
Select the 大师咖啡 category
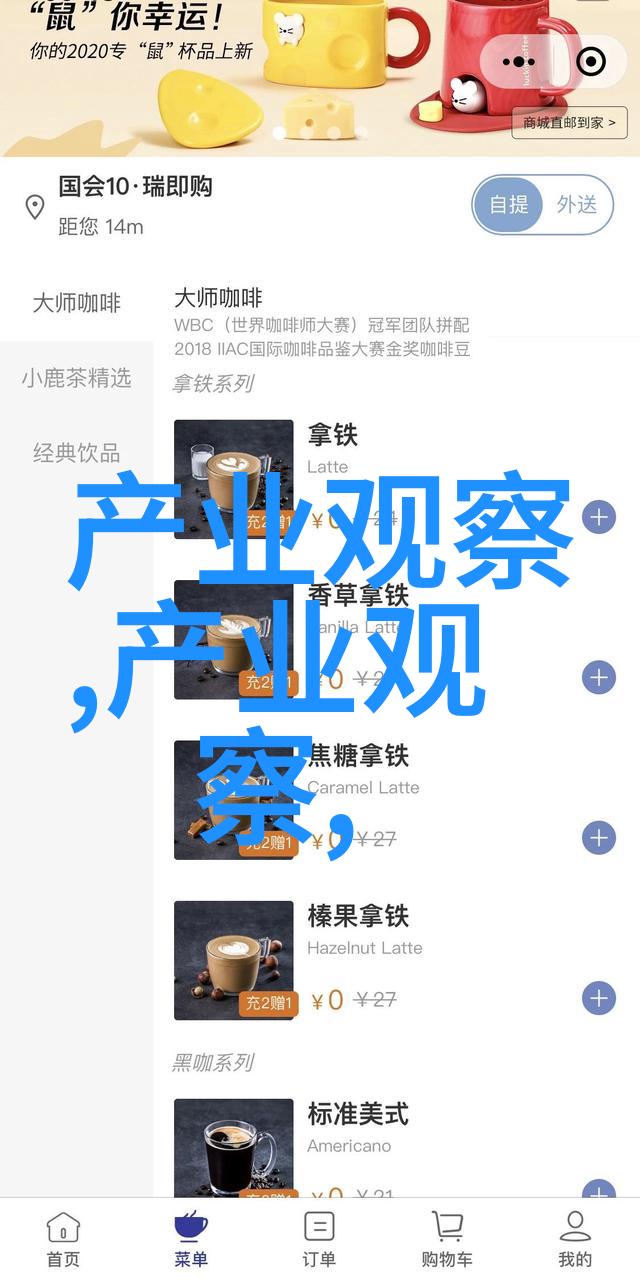click(x=76, y=303)
